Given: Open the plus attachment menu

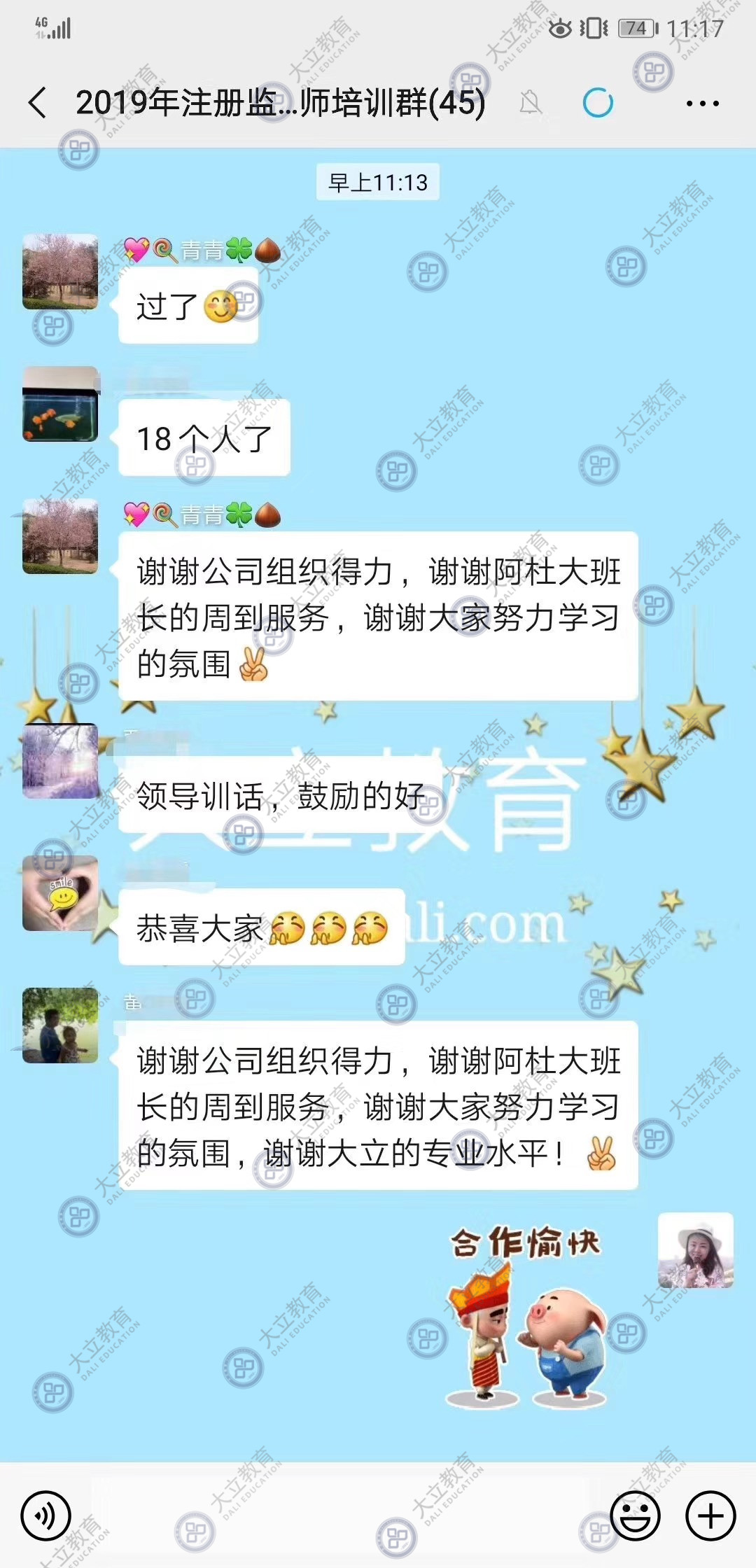Looking at the screenshot, I should pos(710,1515).
